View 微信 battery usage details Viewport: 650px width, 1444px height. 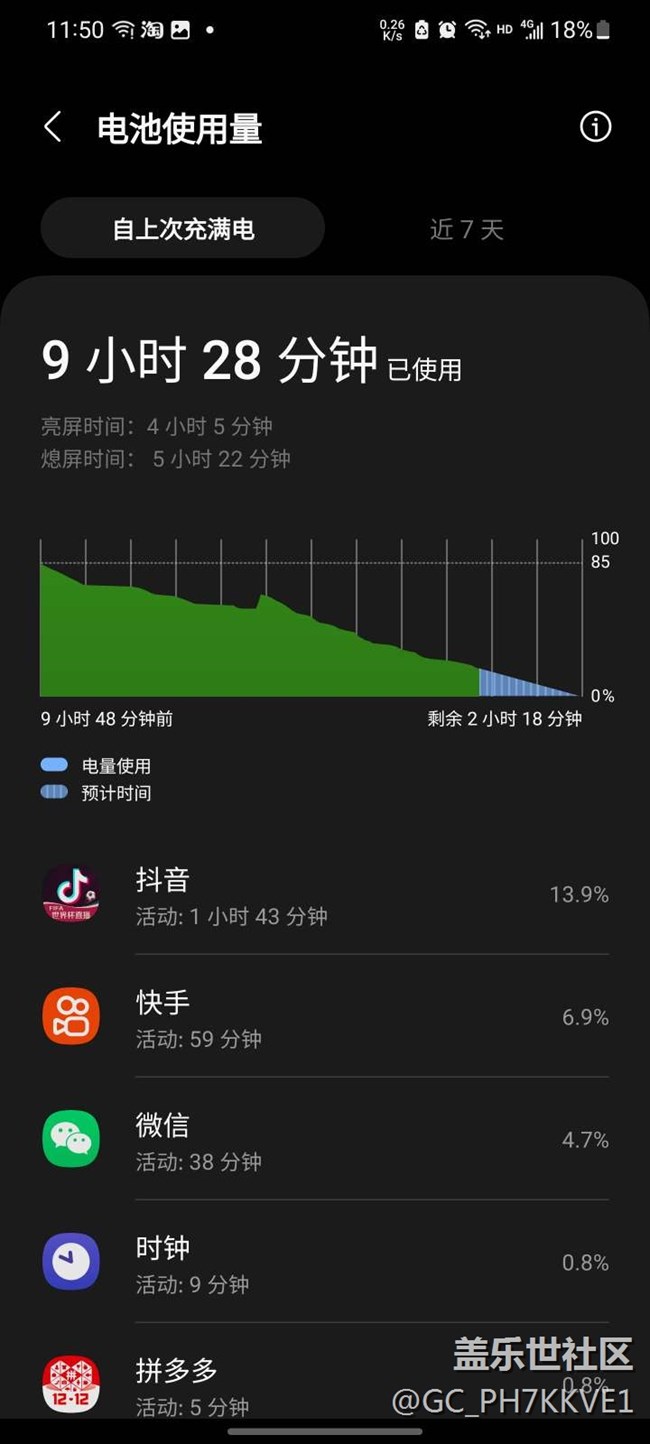pyautogui.click(x=325, y=1140)
